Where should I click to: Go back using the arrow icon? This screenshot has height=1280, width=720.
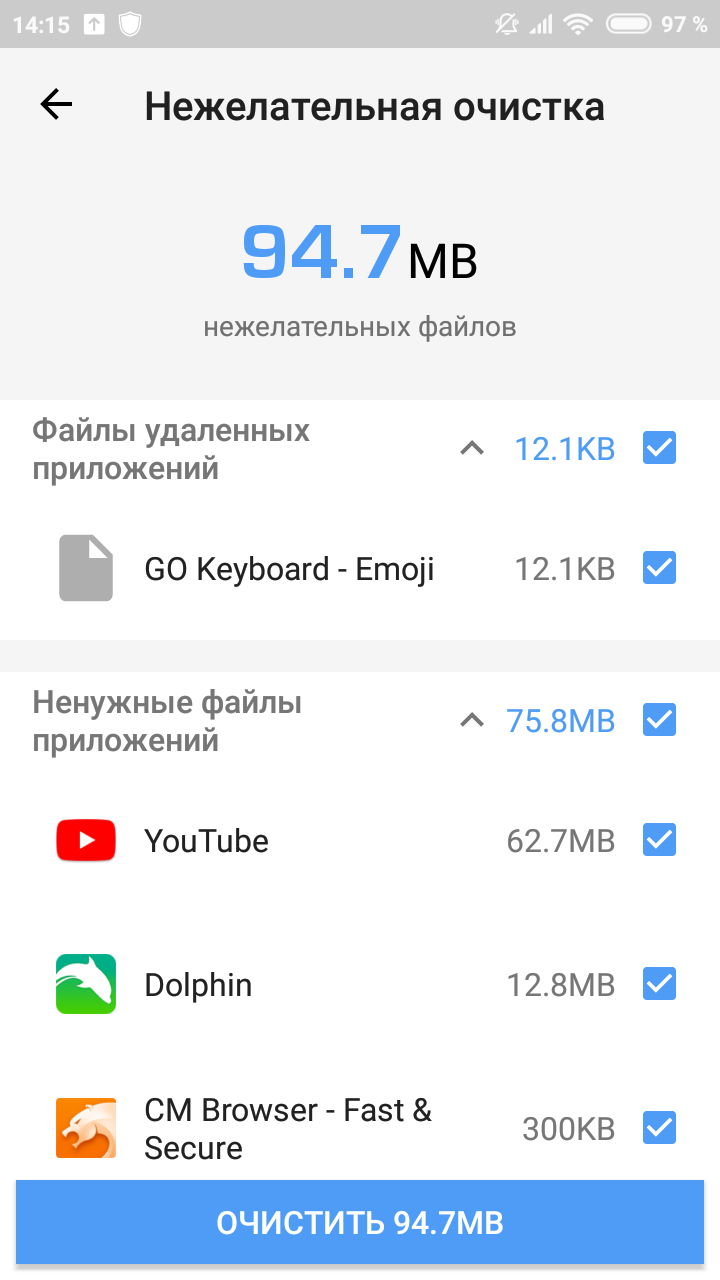[x=56, y=104]
